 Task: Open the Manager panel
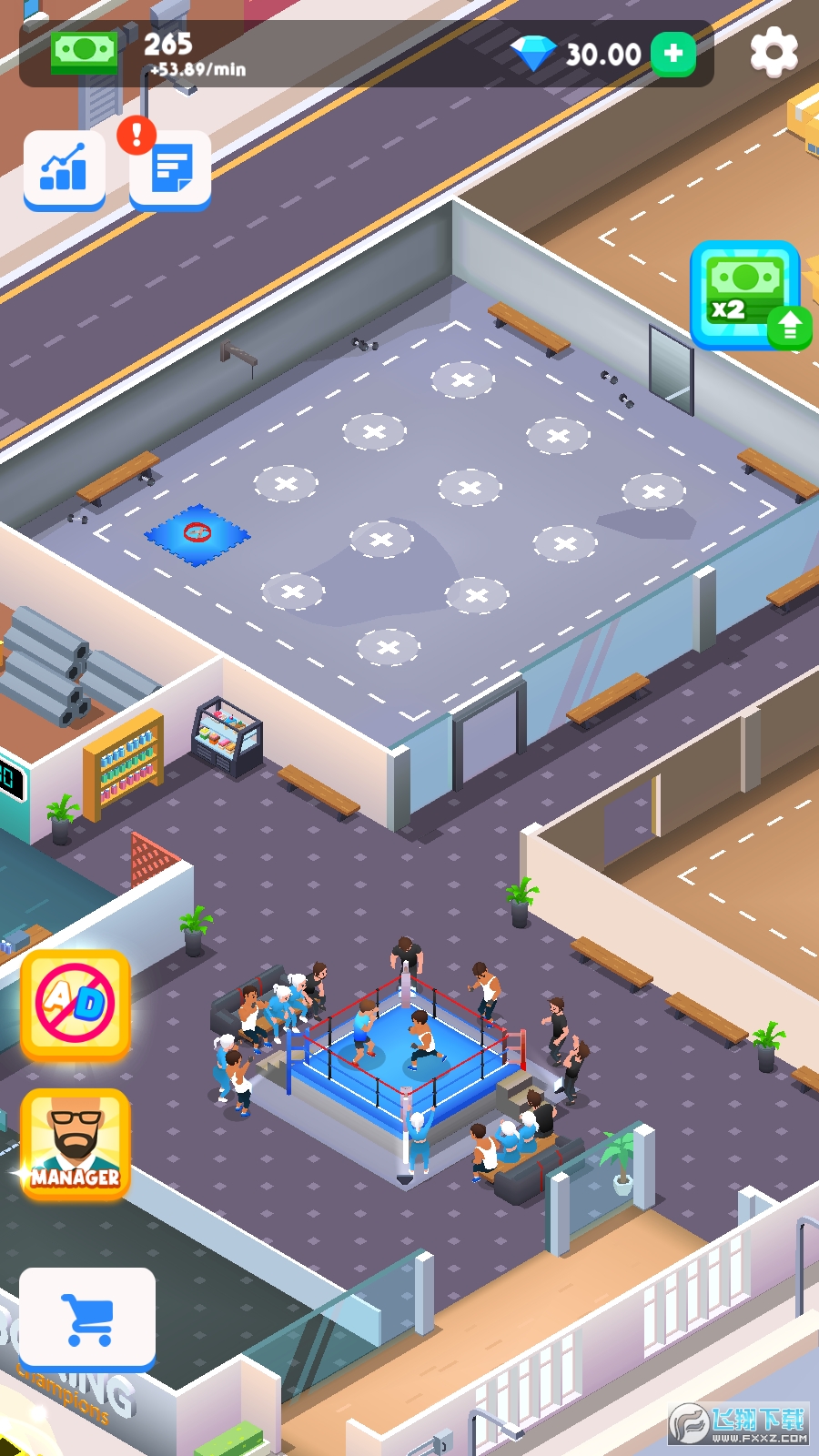coord(76,1143)
